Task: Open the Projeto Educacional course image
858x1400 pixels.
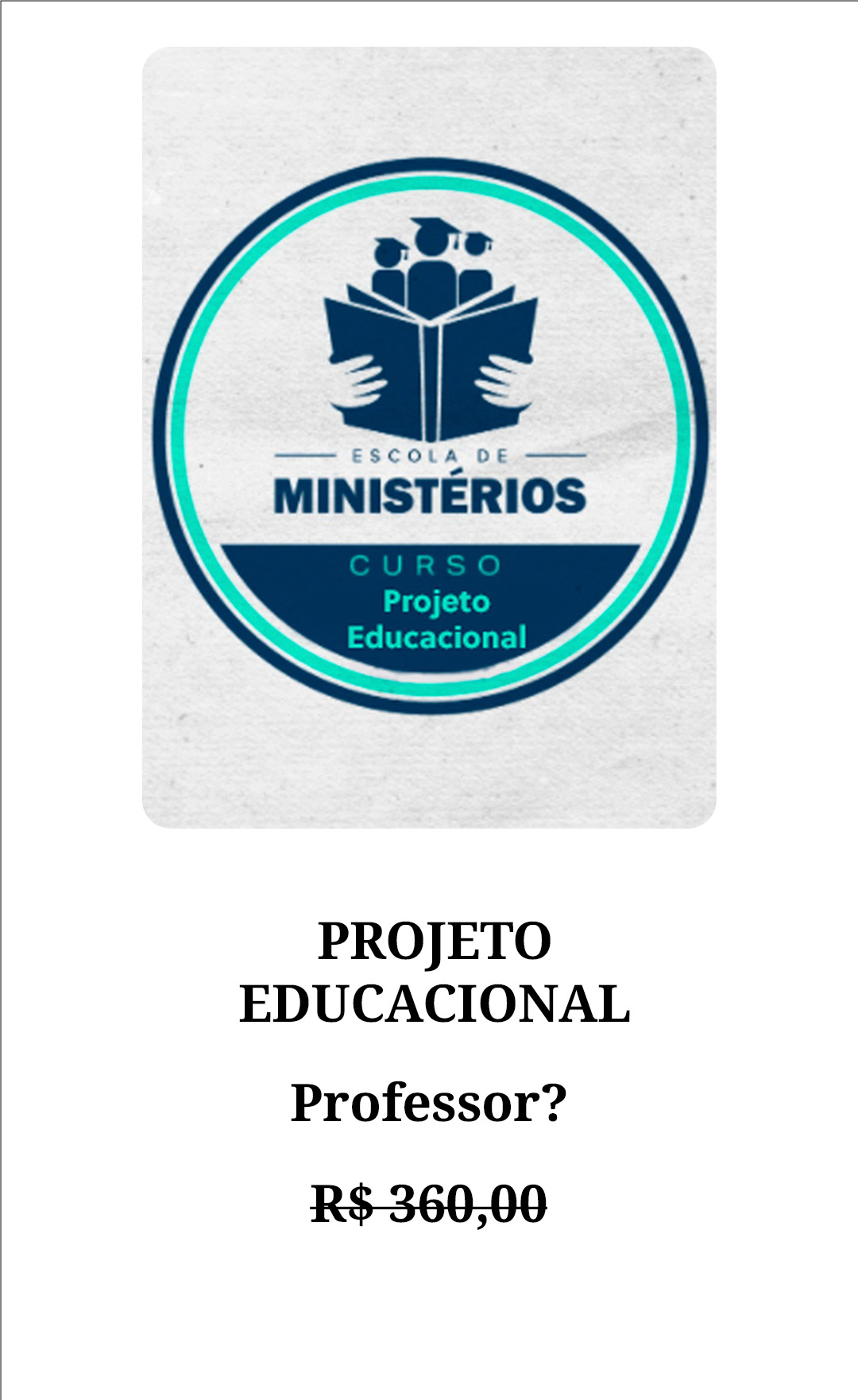Action: point(429,437)
